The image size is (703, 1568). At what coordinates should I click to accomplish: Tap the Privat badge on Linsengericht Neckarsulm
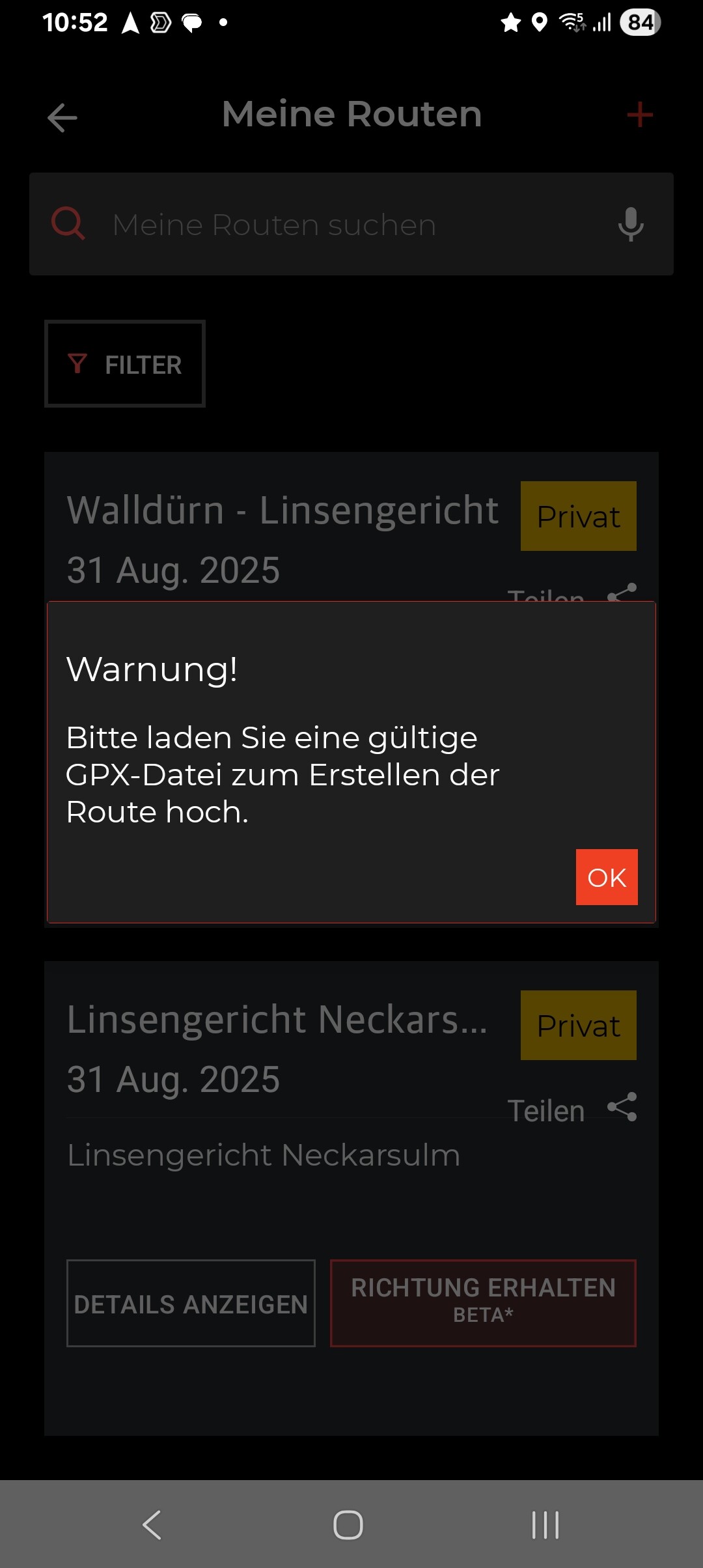point(578,1026)
